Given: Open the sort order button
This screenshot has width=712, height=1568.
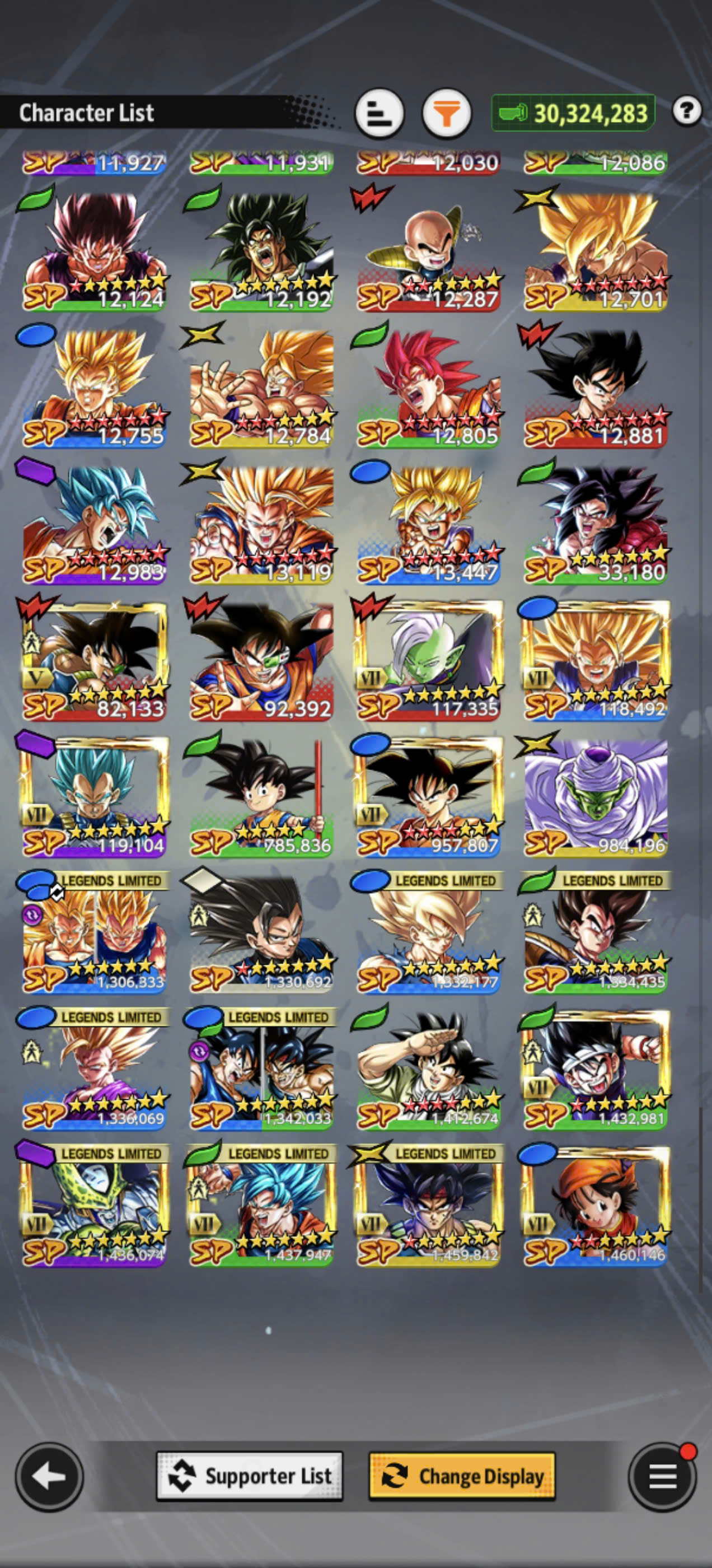Looking at the screenshot, I should coord(380,113).
